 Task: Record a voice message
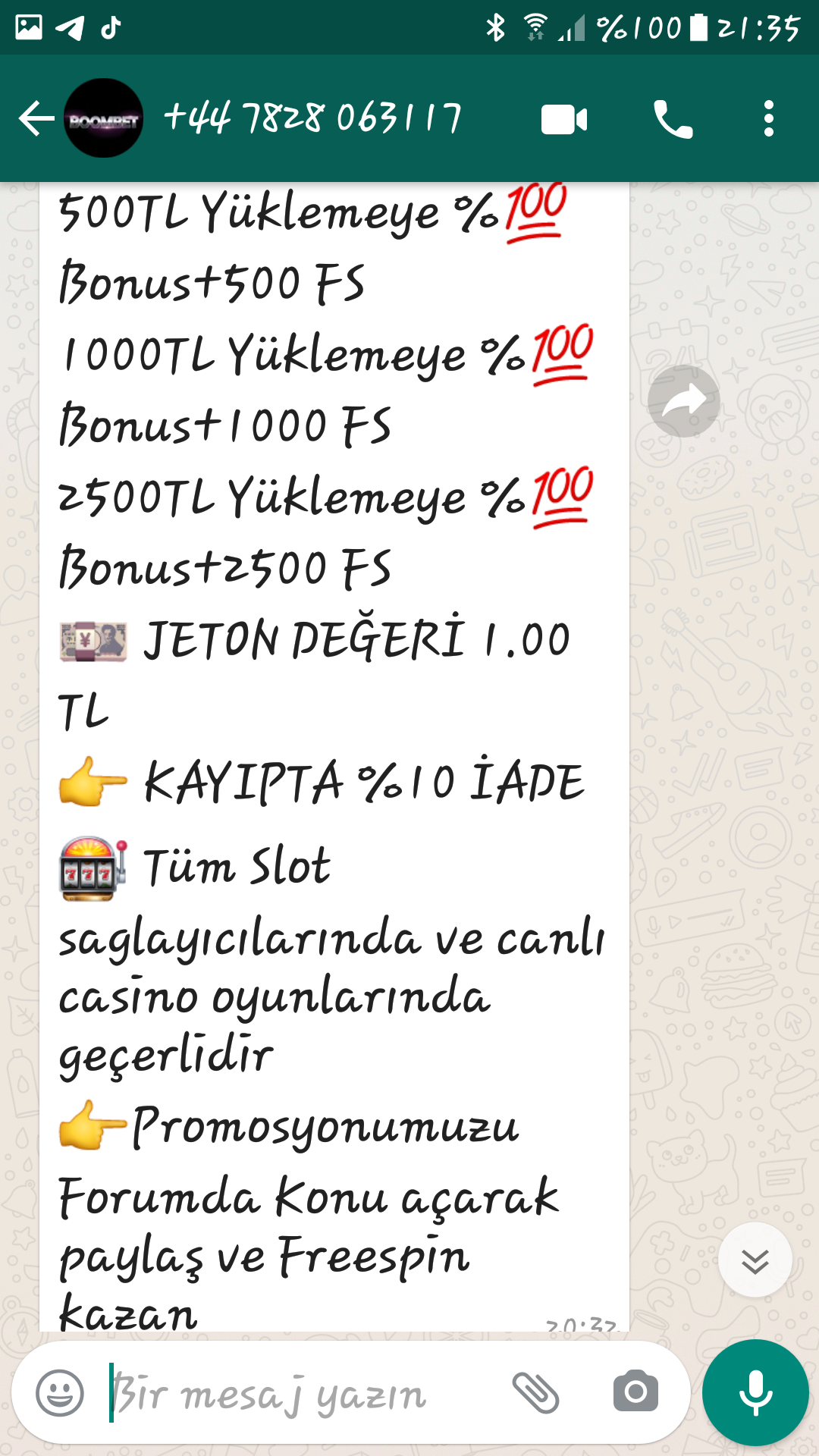coord(755,1393)
